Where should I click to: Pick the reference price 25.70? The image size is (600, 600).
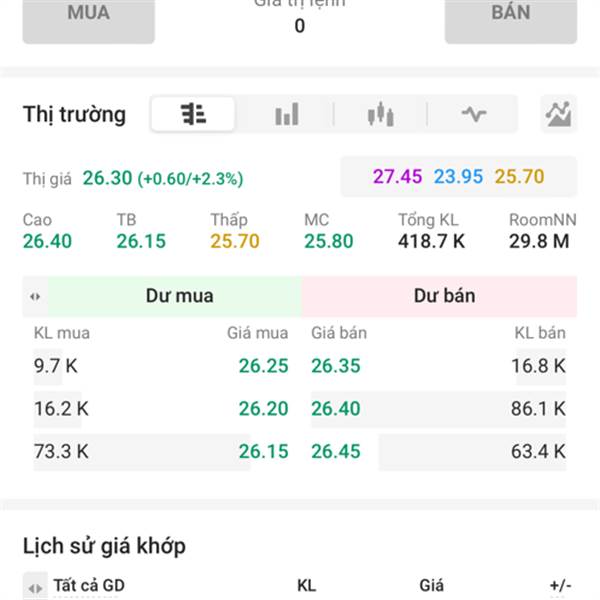click(519, 177)
